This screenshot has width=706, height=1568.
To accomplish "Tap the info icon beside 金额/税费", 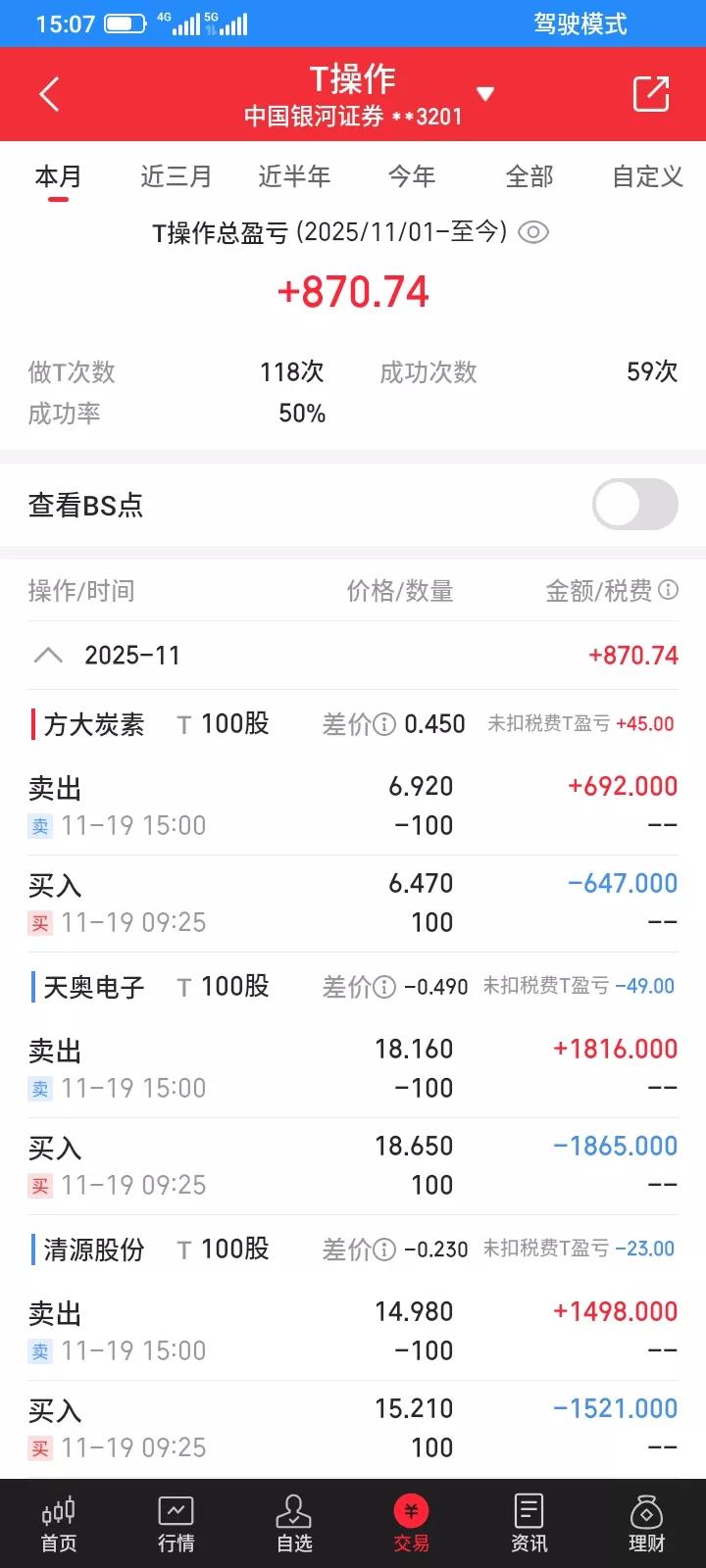I will (668, 591).
